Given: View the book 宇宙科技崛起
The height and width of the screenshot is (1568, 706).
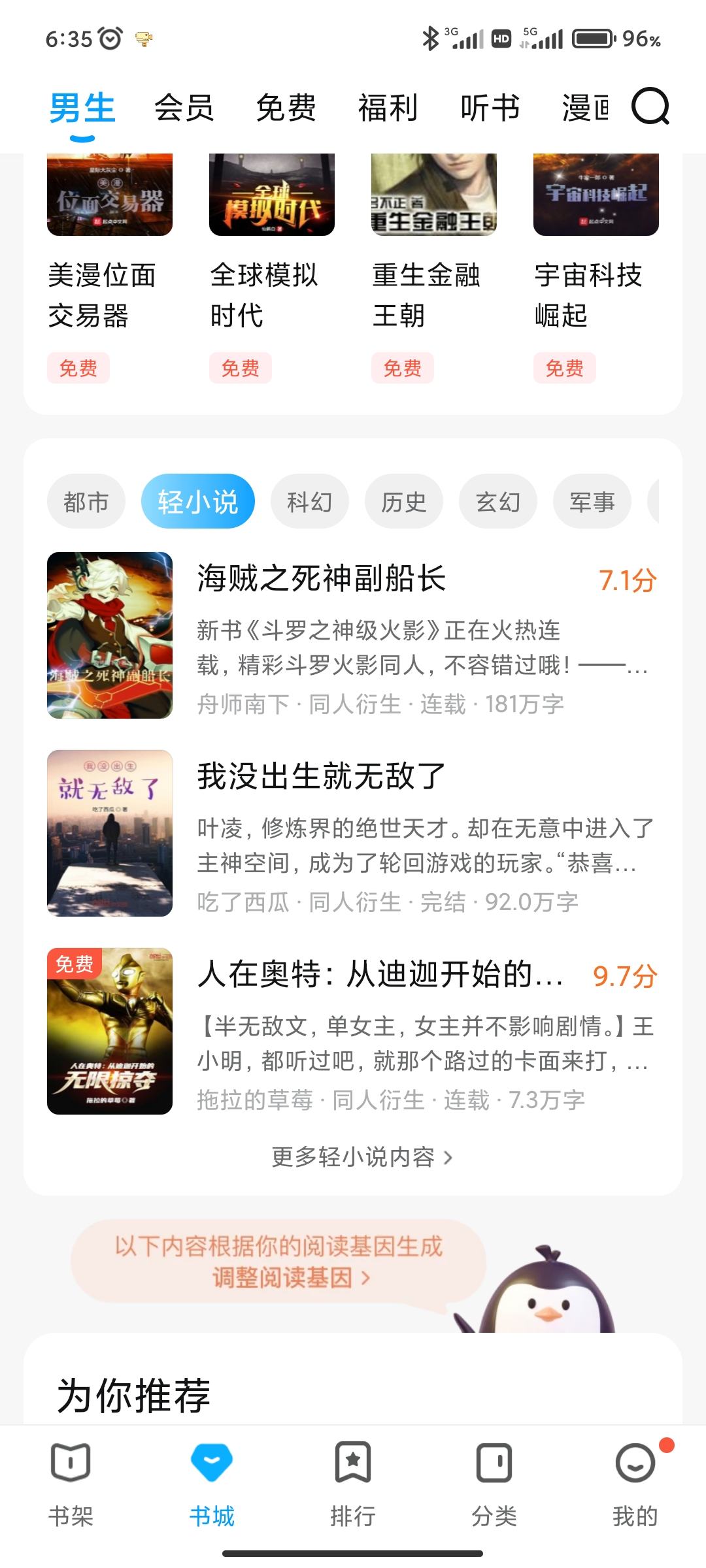Looking at the screenshot, I should pos(596,274).
